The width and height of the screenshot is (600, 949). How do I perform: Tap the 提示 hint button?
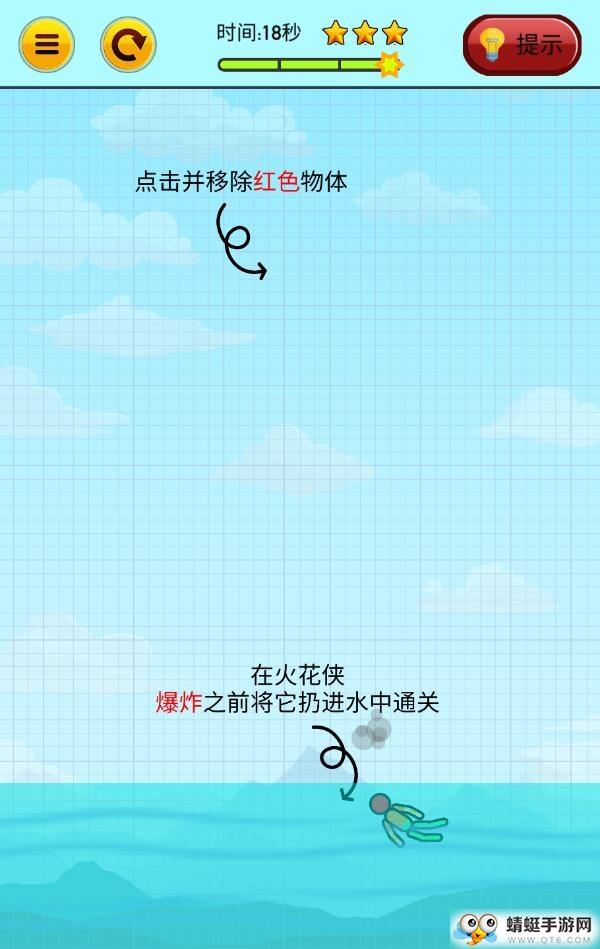pos(521,44)
